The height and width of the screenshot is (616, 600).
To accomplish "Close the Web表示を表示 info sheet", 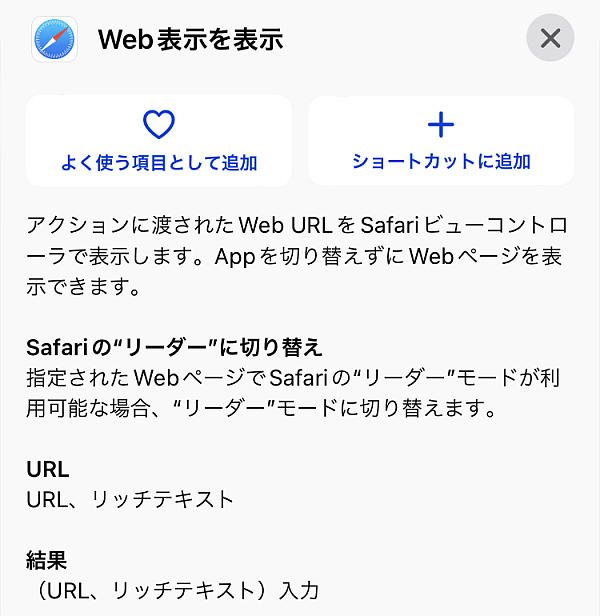I will (550, 39).
